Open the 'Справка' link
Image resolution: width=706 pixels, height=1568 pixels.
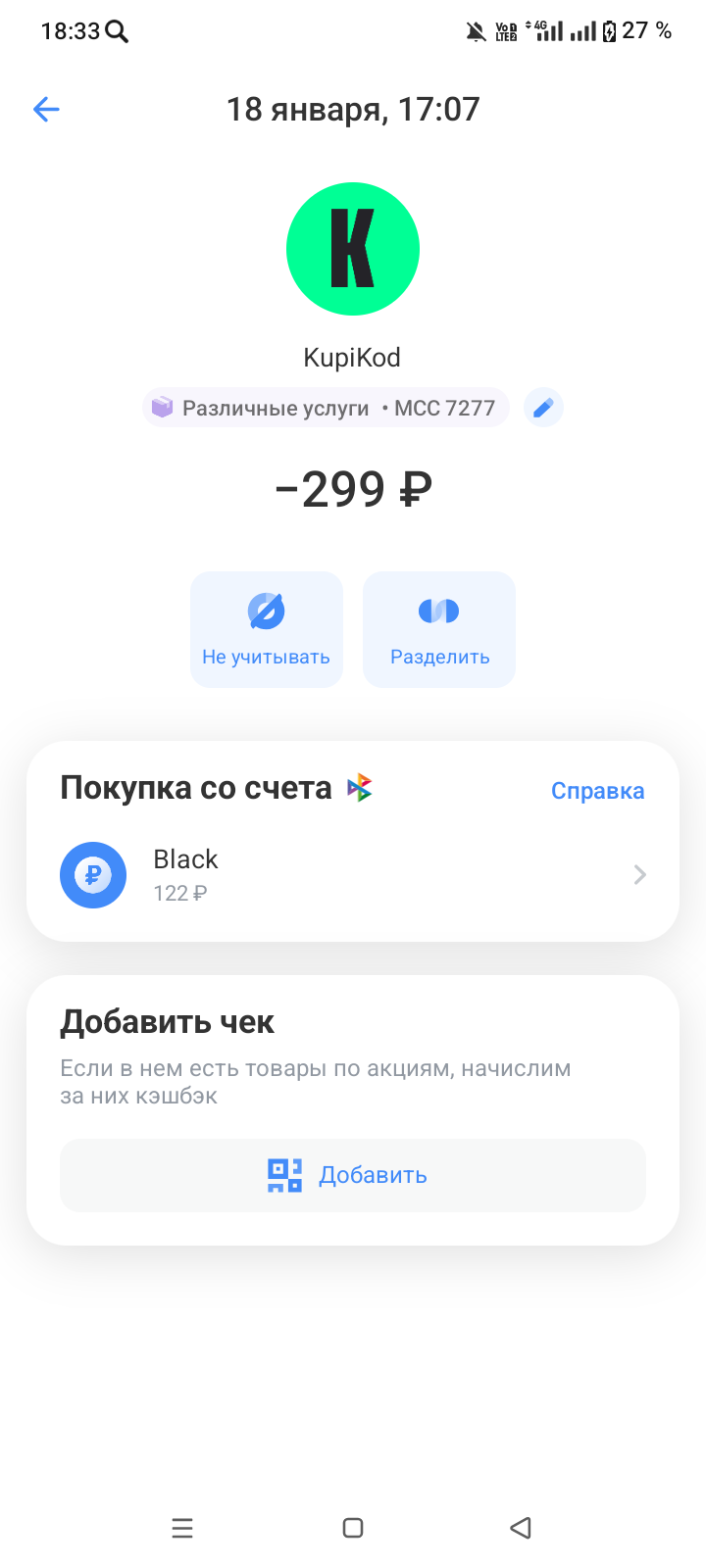point(597,791)
